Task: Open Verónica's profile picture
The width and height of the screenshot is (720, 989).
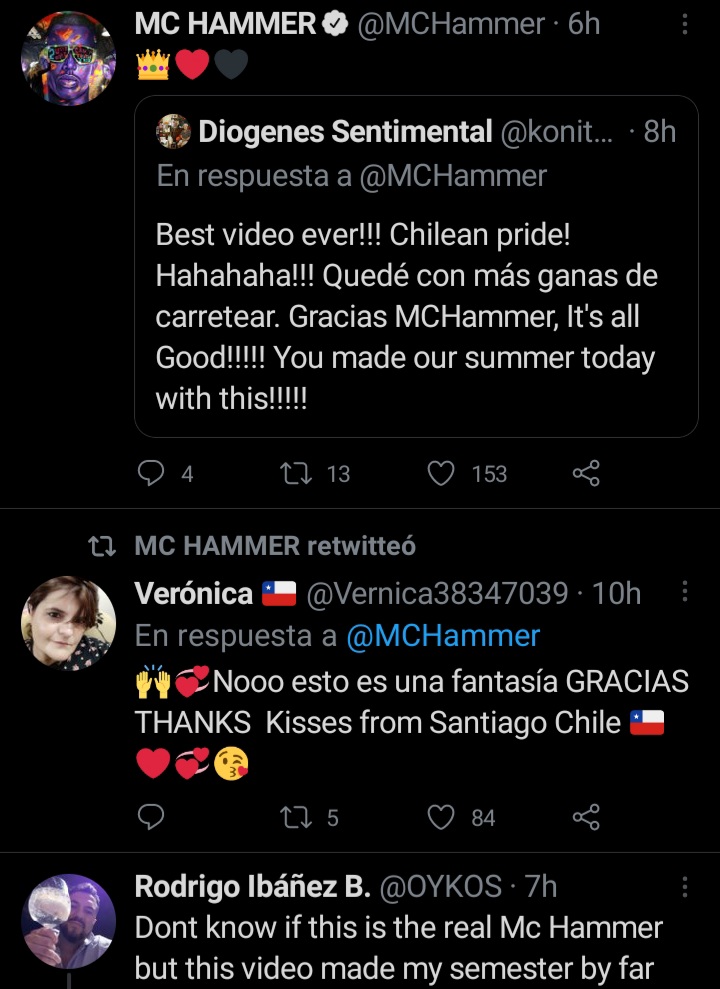Action: tap(68, 623)
